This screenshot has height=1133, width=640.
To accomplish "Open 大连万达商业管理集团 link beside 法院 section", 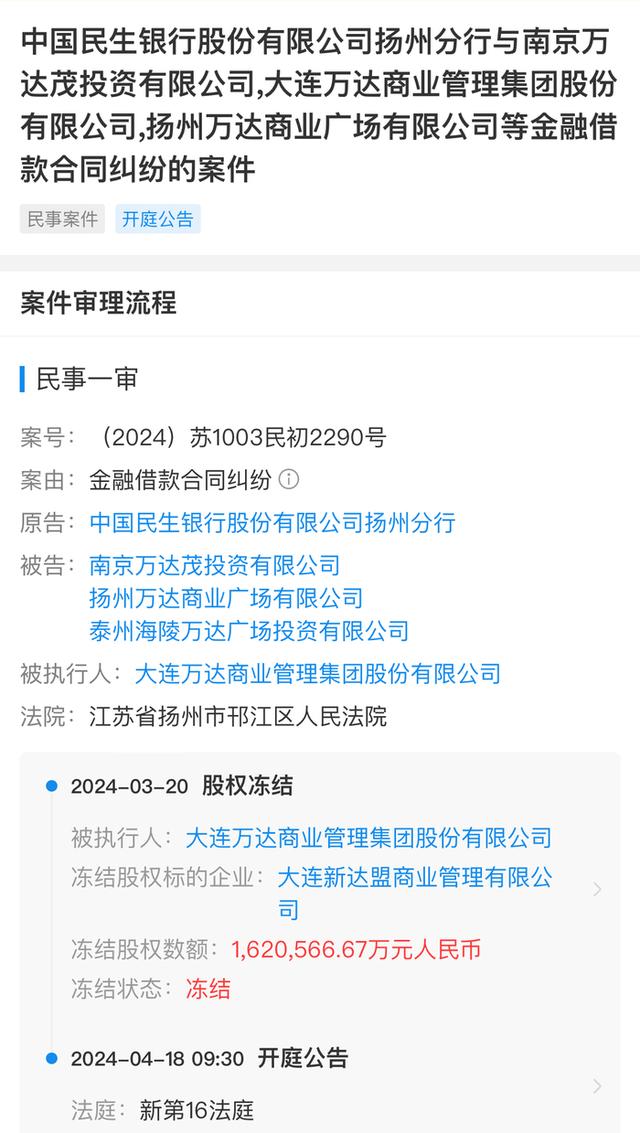I will pos(318,674).
